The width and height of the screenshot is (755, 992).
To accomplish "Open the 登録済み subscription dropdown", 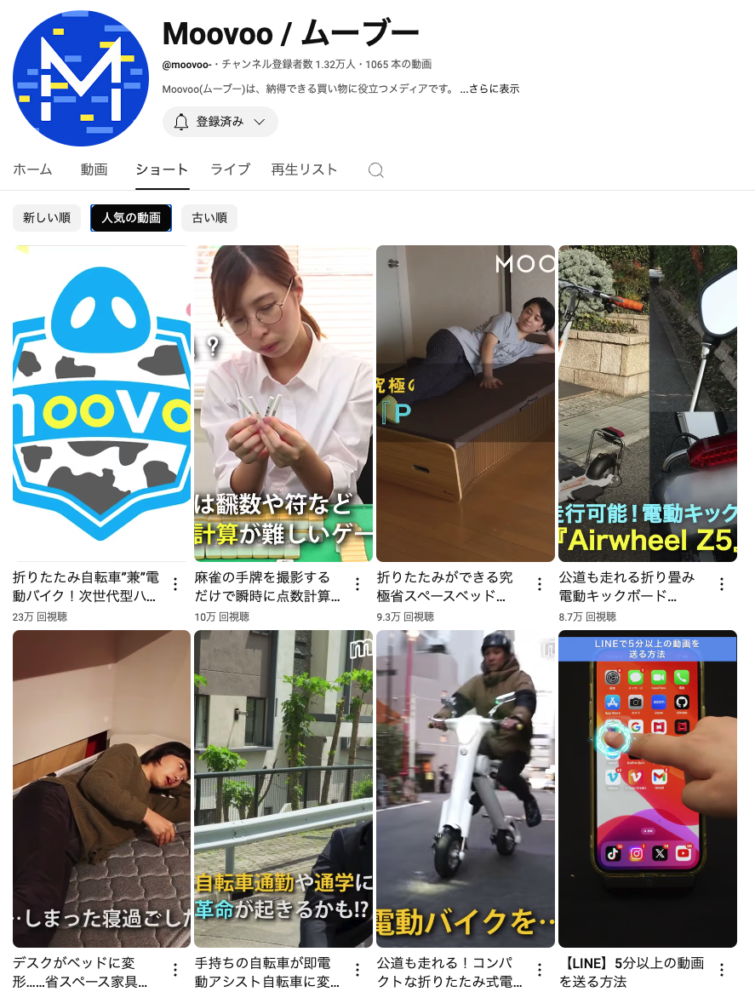I will coord(220,122).
